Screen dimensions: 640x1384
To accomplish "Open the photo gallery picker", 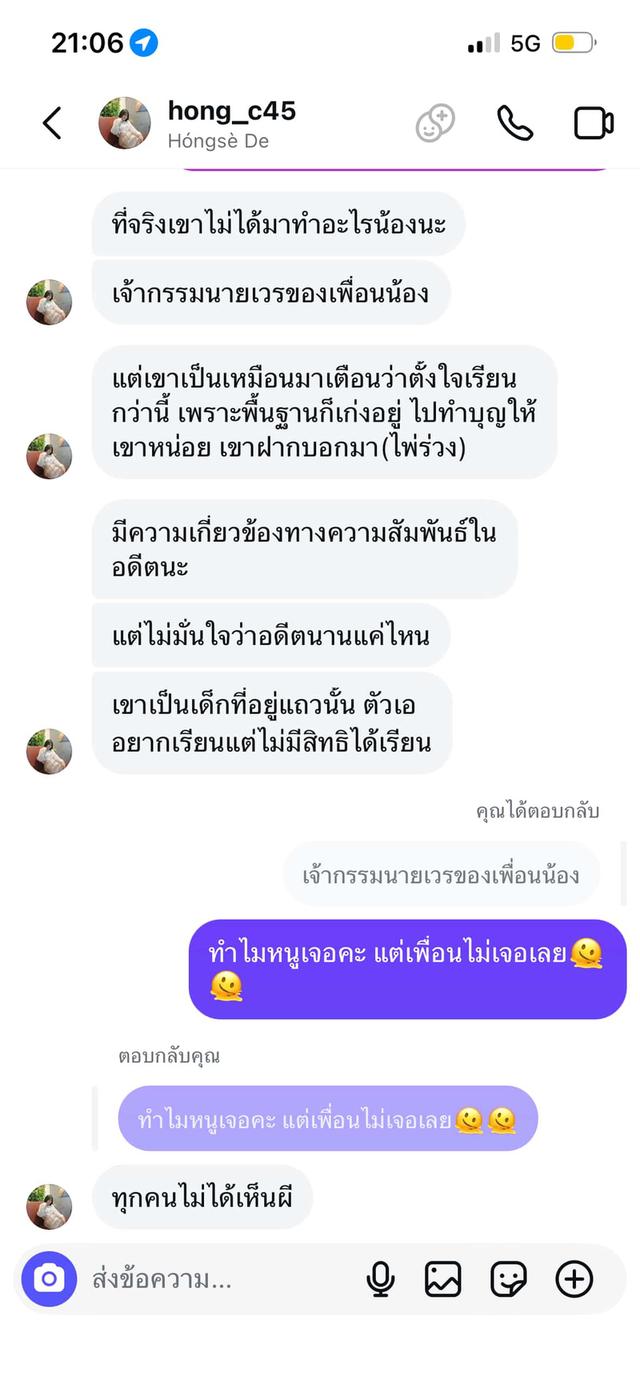I will click(443, 1278).
